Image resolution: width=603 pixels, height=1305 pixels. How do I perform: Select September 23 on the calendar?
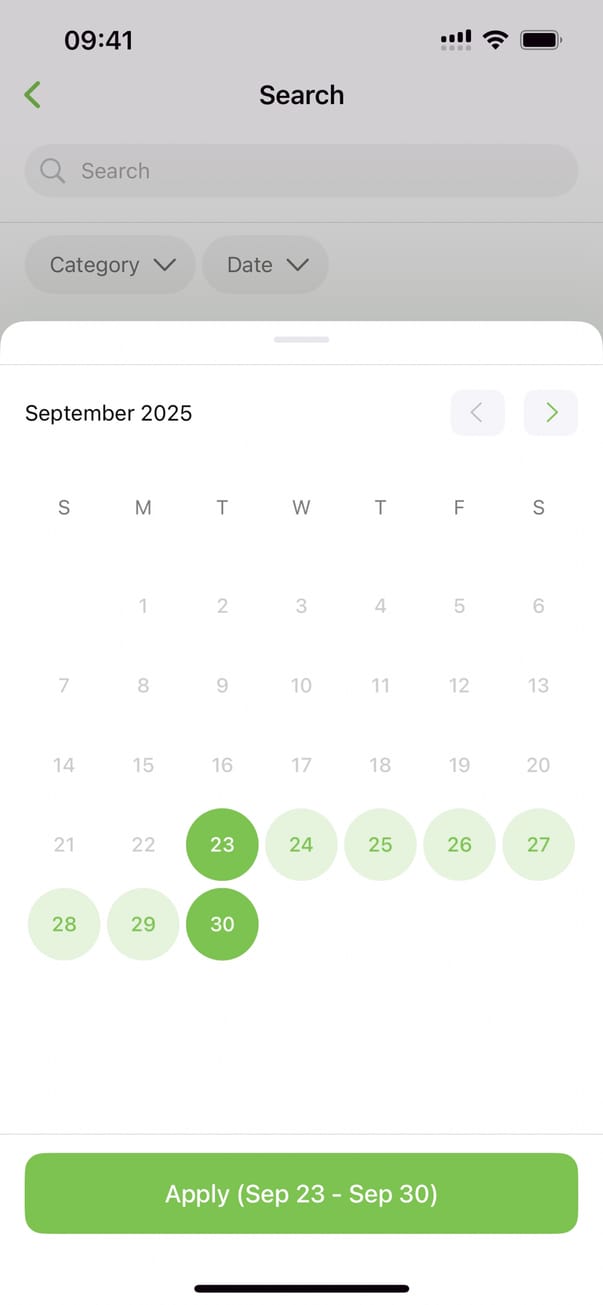tap(222, 844)
